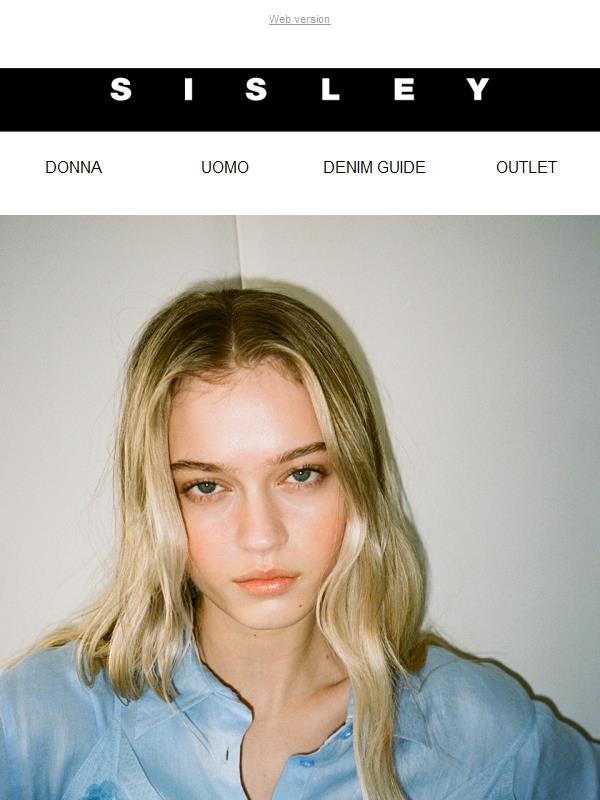Go to the UOMO category
600x800 pixels.
(225, 167)
